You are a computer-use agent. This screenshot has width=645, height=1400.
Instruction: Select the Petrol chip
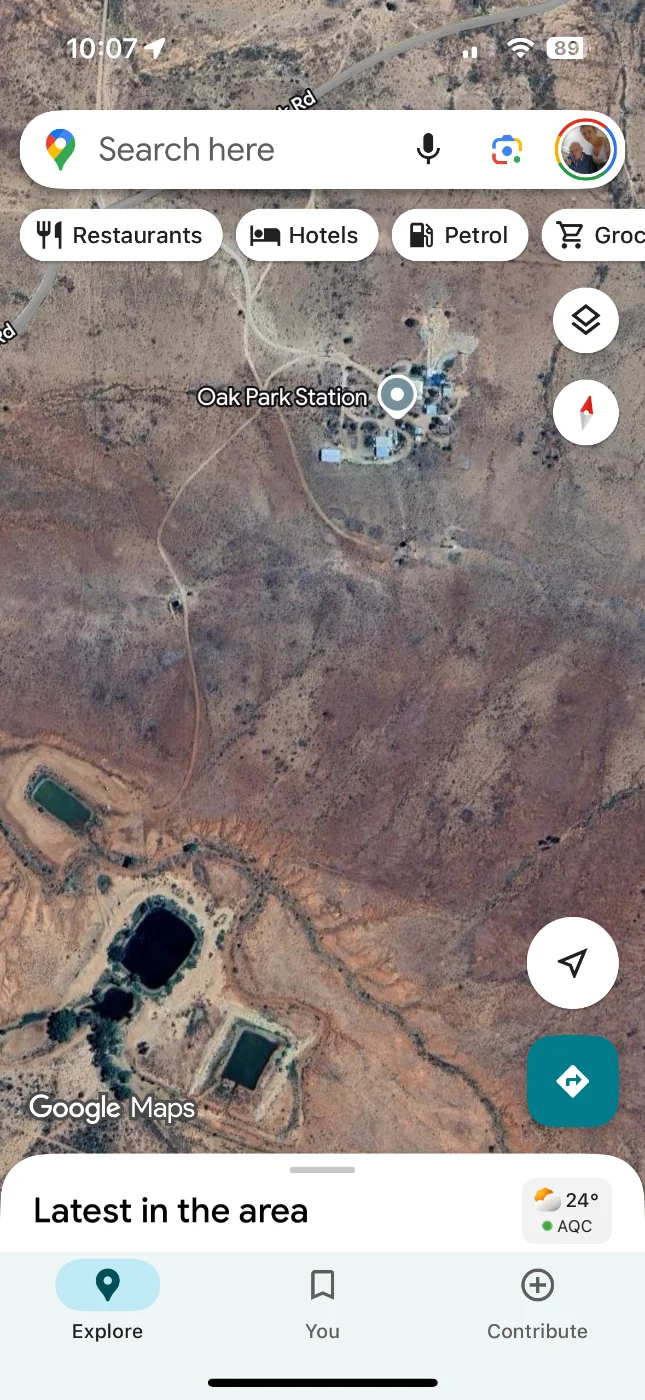click(459, 235)
